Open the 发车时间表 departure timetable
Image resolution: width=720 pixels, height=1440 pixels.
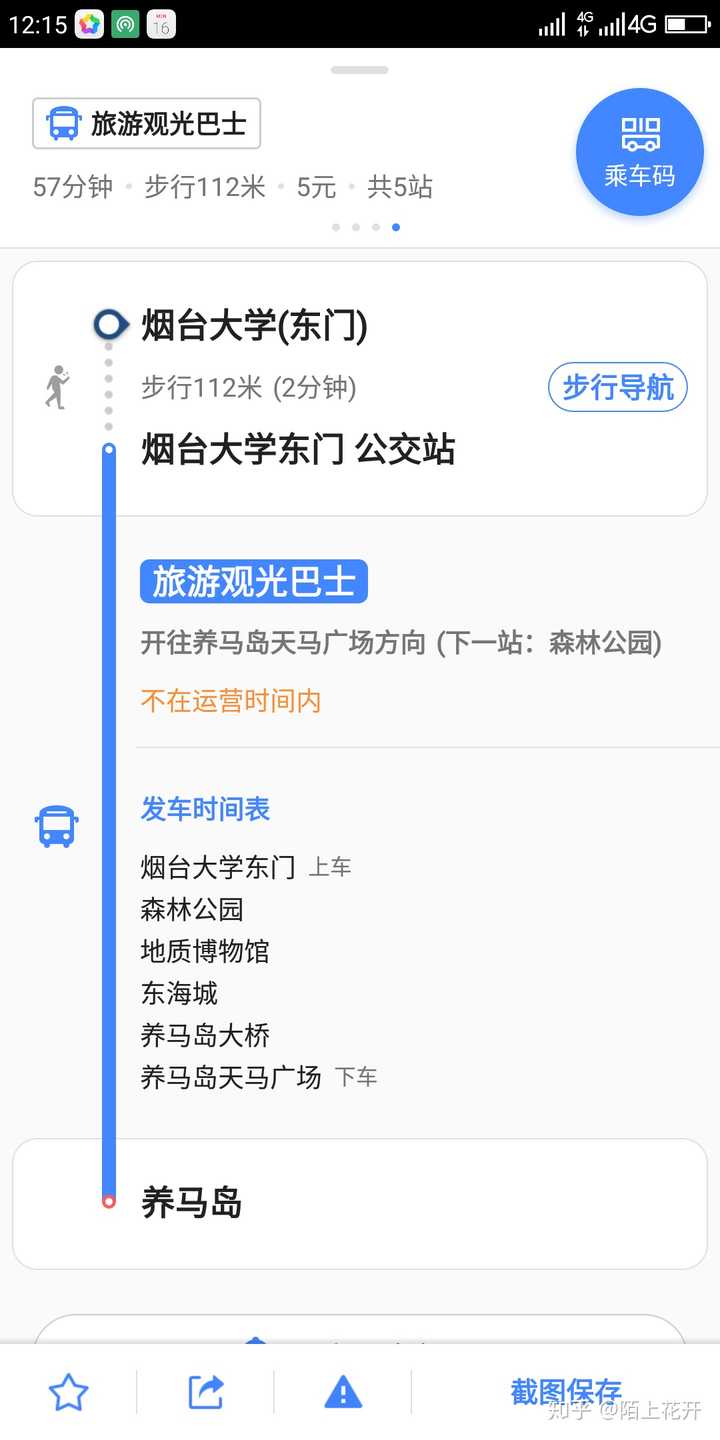point(205,809)
